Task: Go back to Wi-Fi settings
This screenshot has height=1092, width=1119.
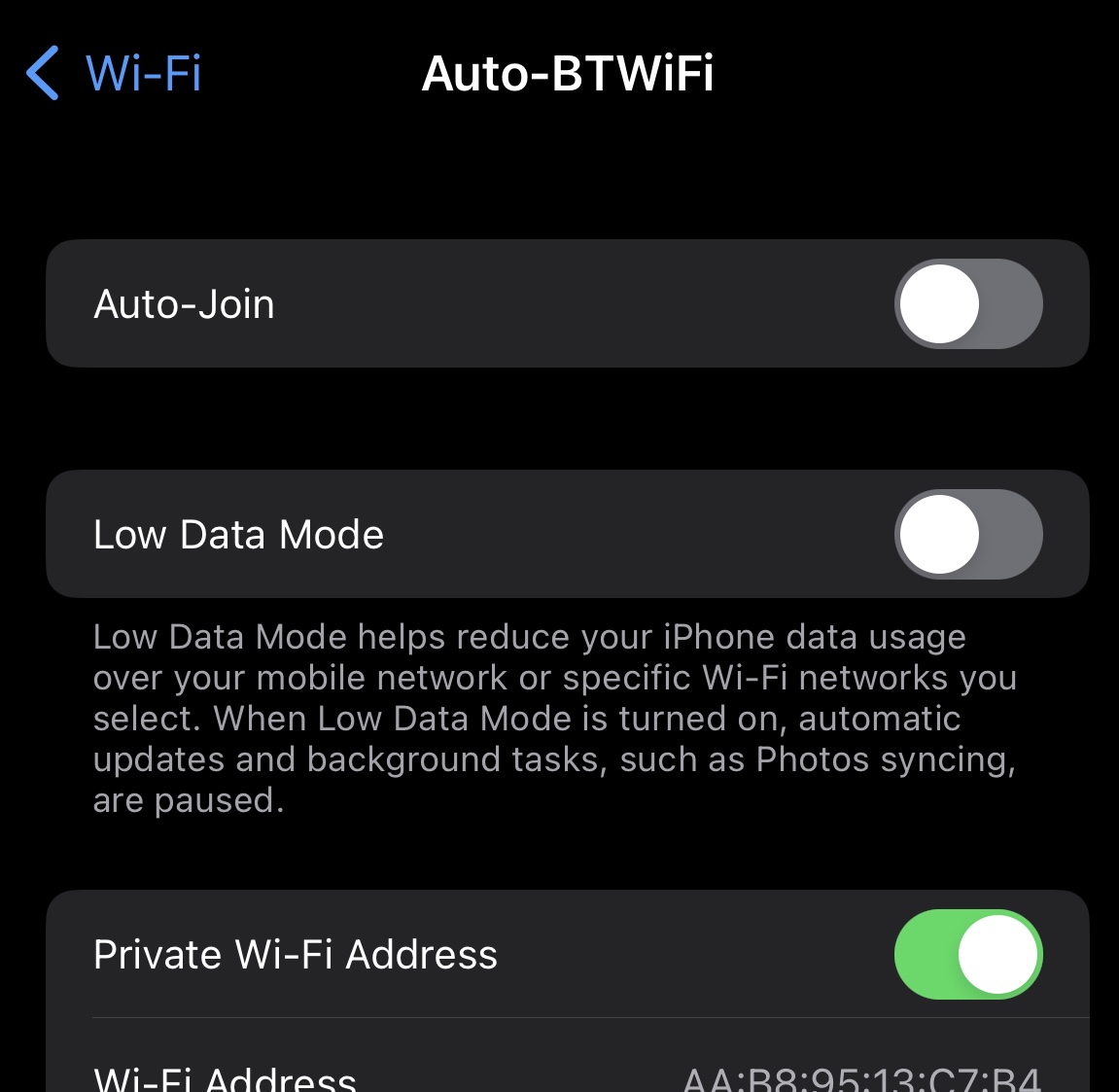Action: 113,73
